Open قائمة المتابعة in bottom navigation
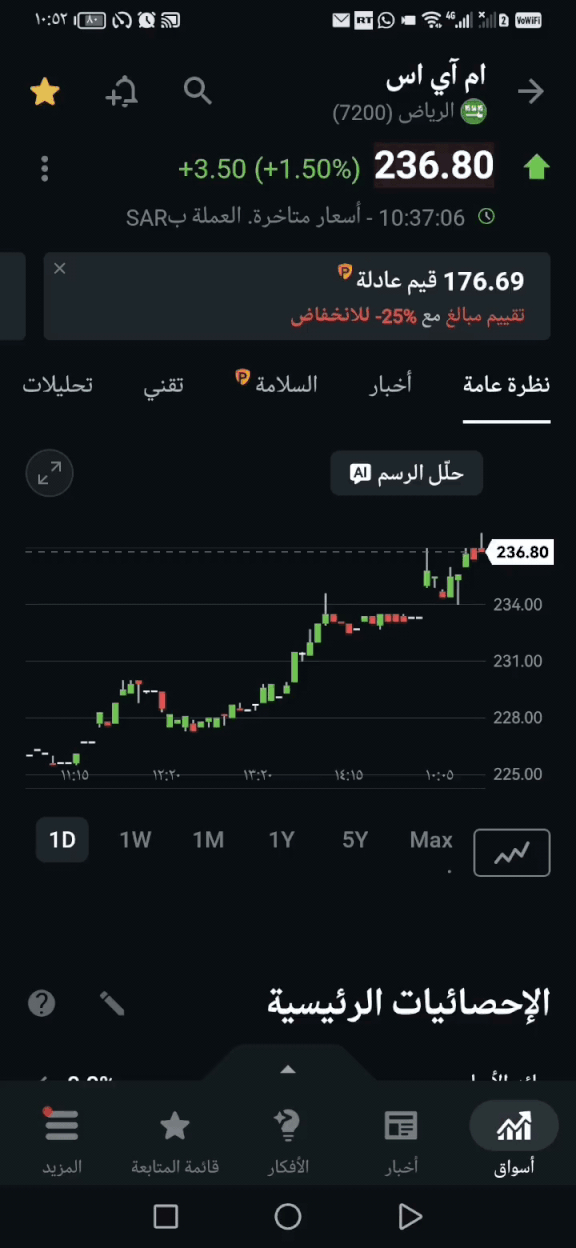Image resolution: width=576 pixels, height=1248 pixels. point(175,1141)
